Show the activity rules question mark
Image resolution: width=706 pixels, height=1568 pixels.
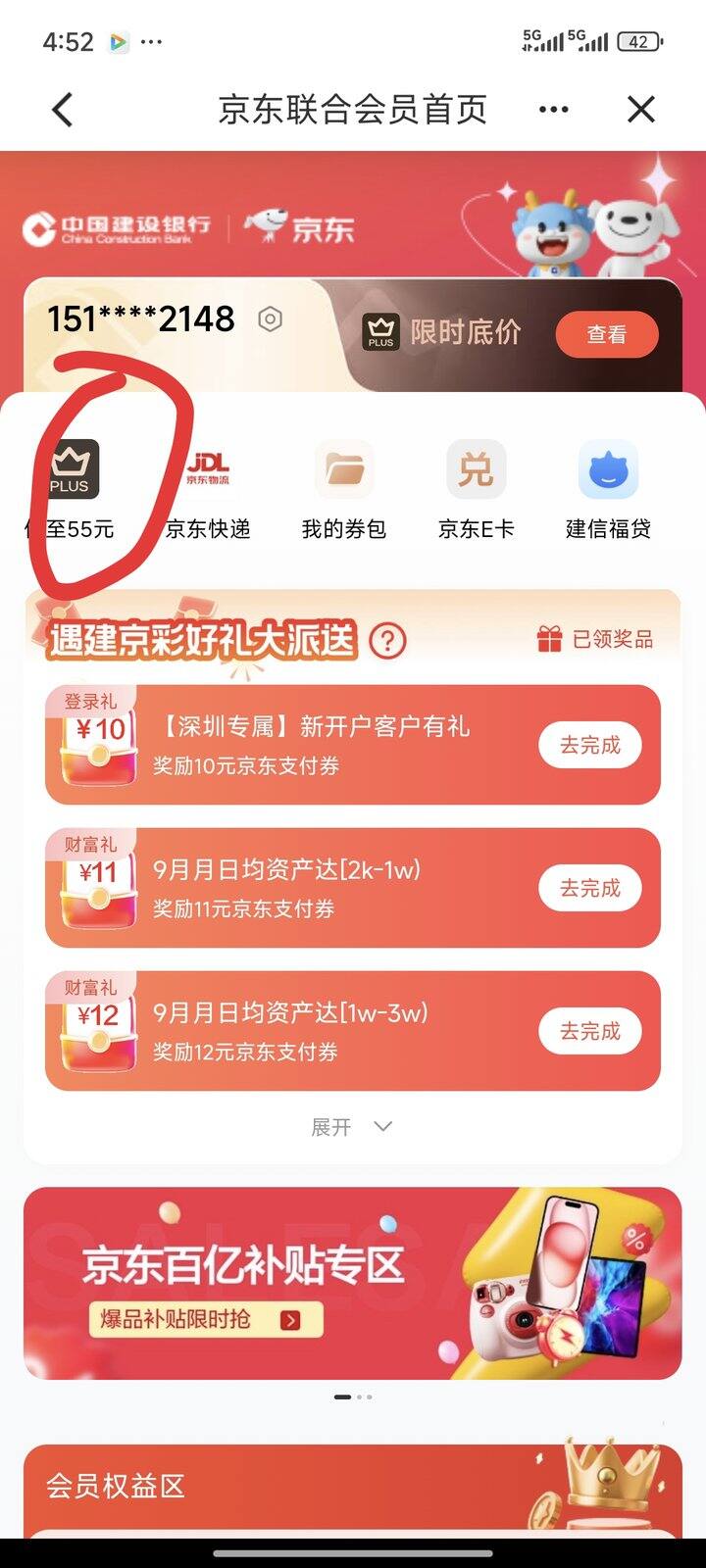pyautogui.click(x=388, y=641)
